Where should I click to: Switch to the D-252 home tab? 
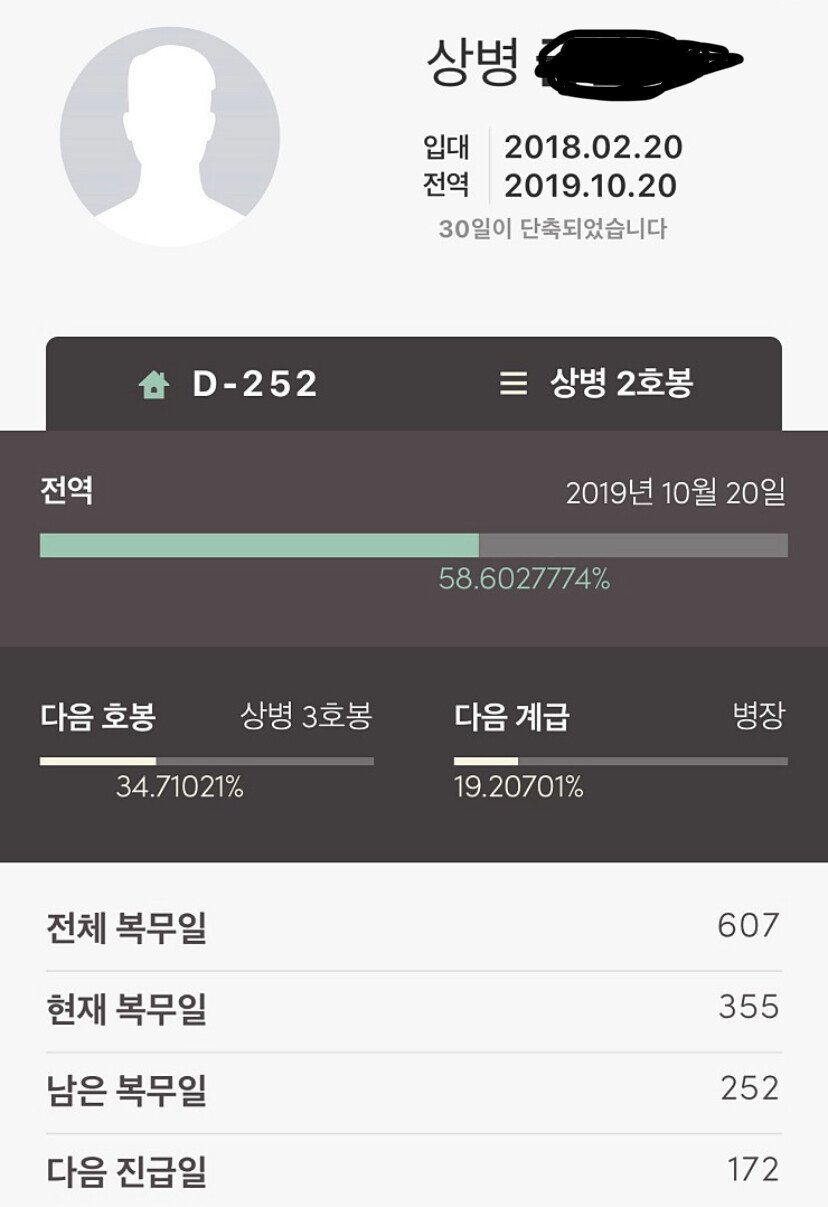[x=229, y=384]
